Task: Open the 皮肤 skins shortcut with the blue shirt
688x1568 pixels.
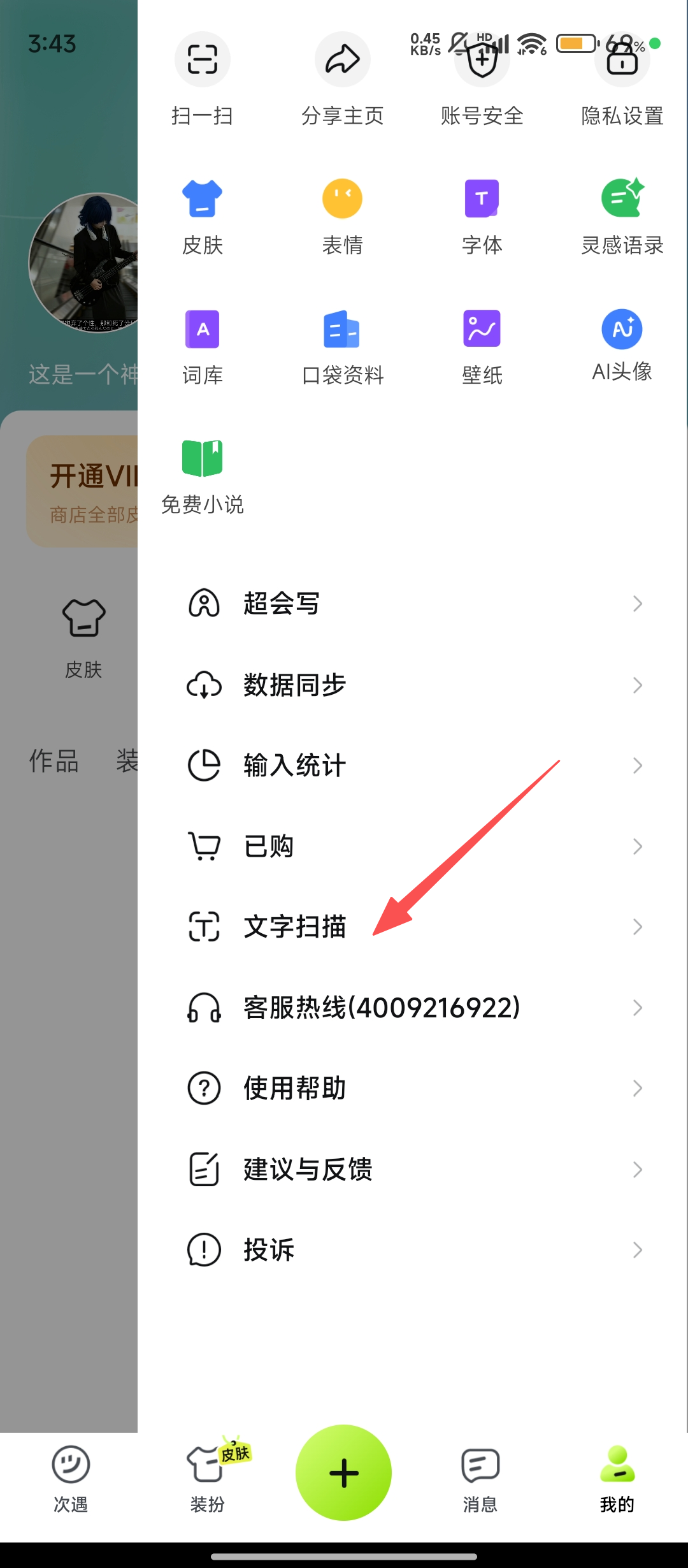Action: tap(202, 217)
